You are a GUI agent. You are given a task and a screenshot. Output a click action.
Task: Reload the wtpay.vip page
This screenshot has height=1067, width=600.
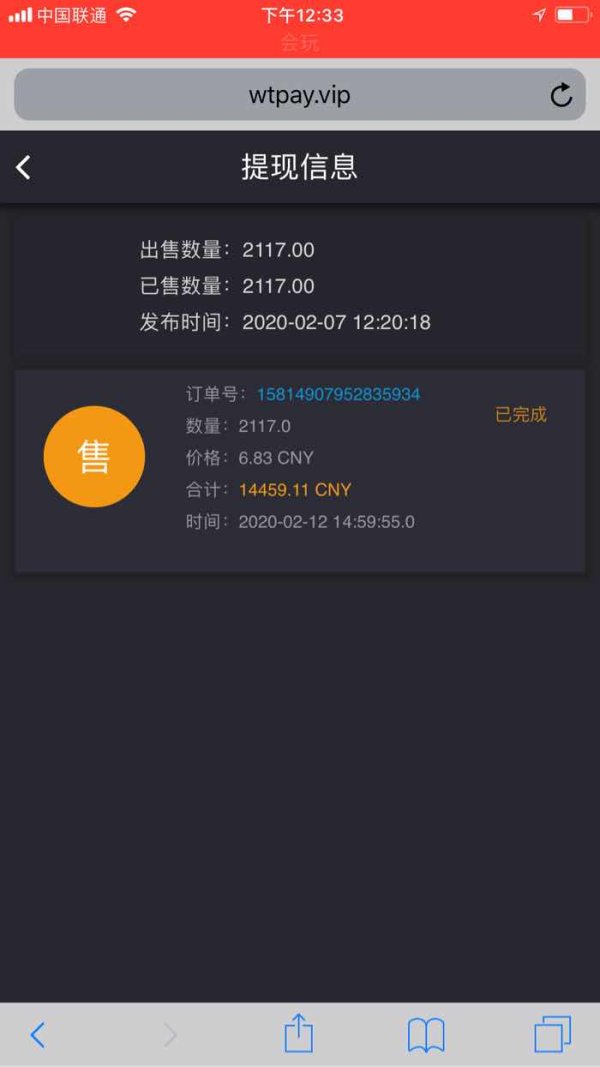561,95
